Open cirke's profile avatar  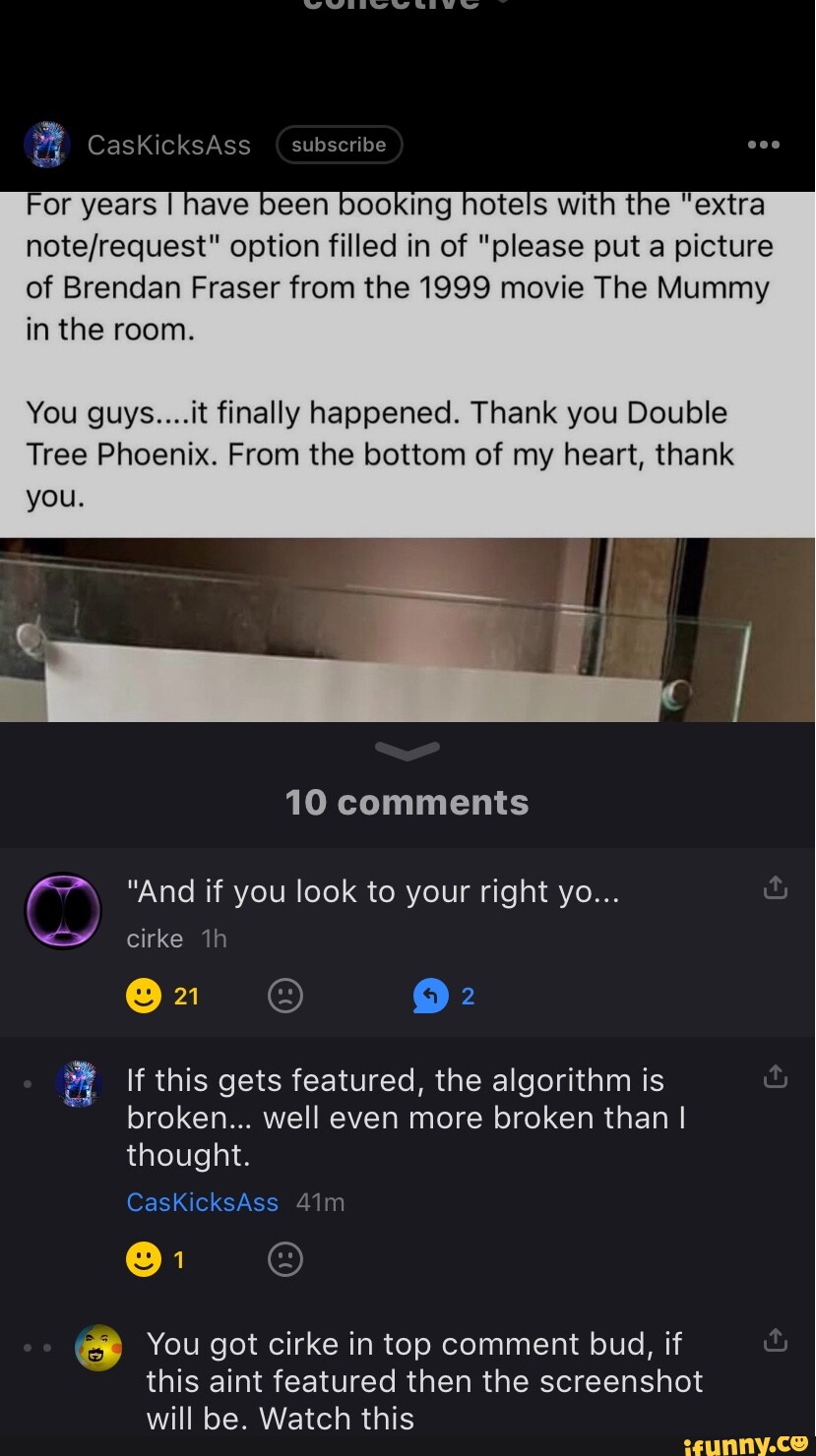[63, 910]
